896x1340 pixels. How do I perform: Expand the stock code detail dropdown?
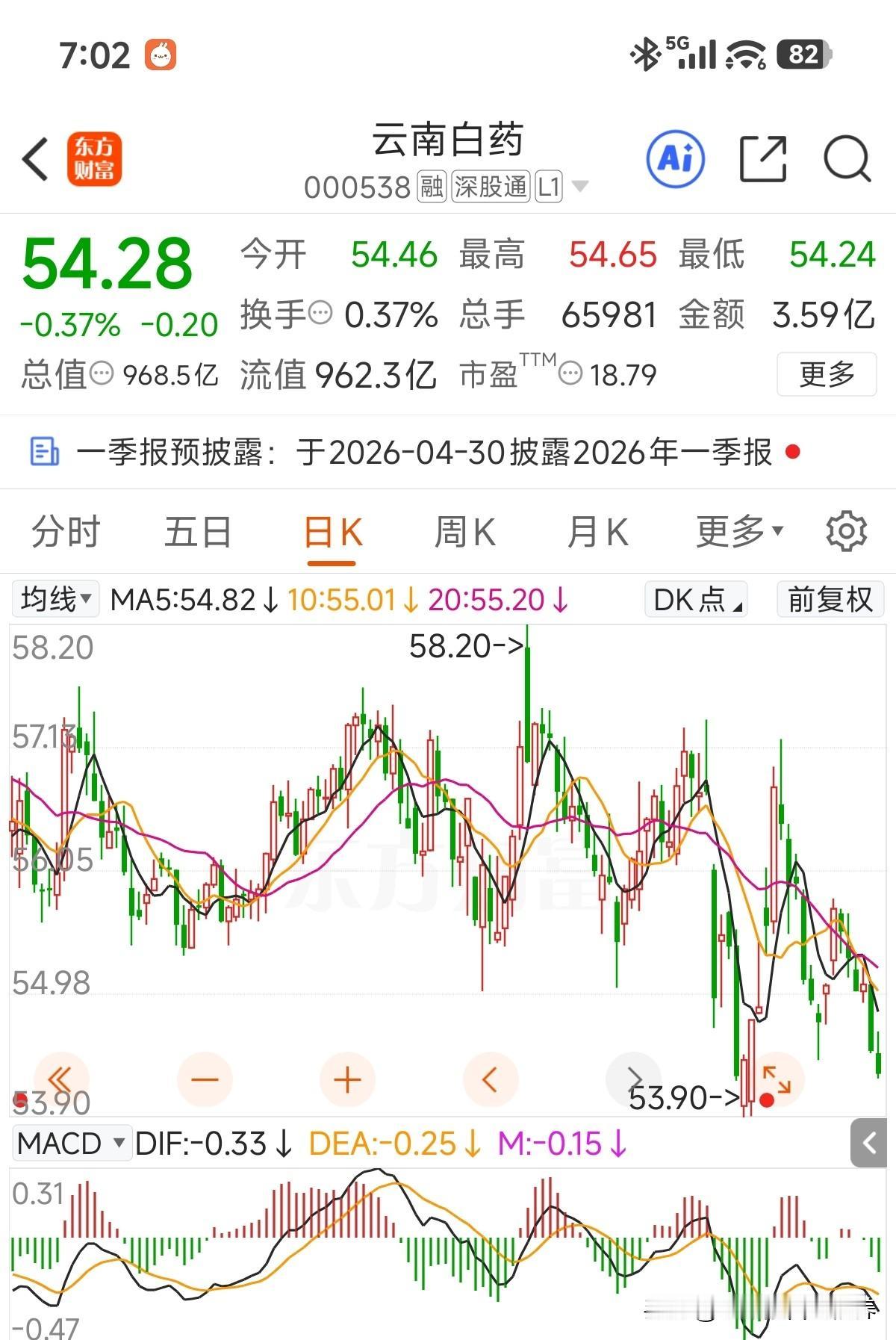click(x=579, y=187)
